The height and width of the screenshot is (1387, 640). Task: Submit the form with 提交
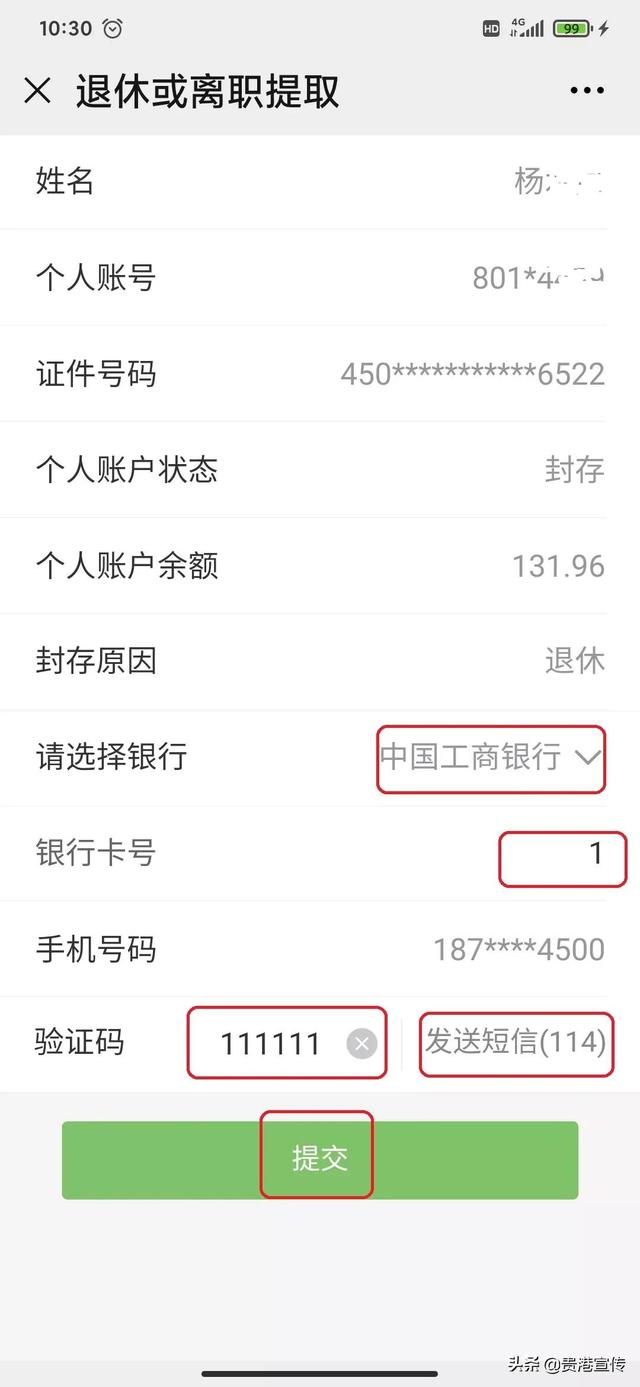[320, 1158]
